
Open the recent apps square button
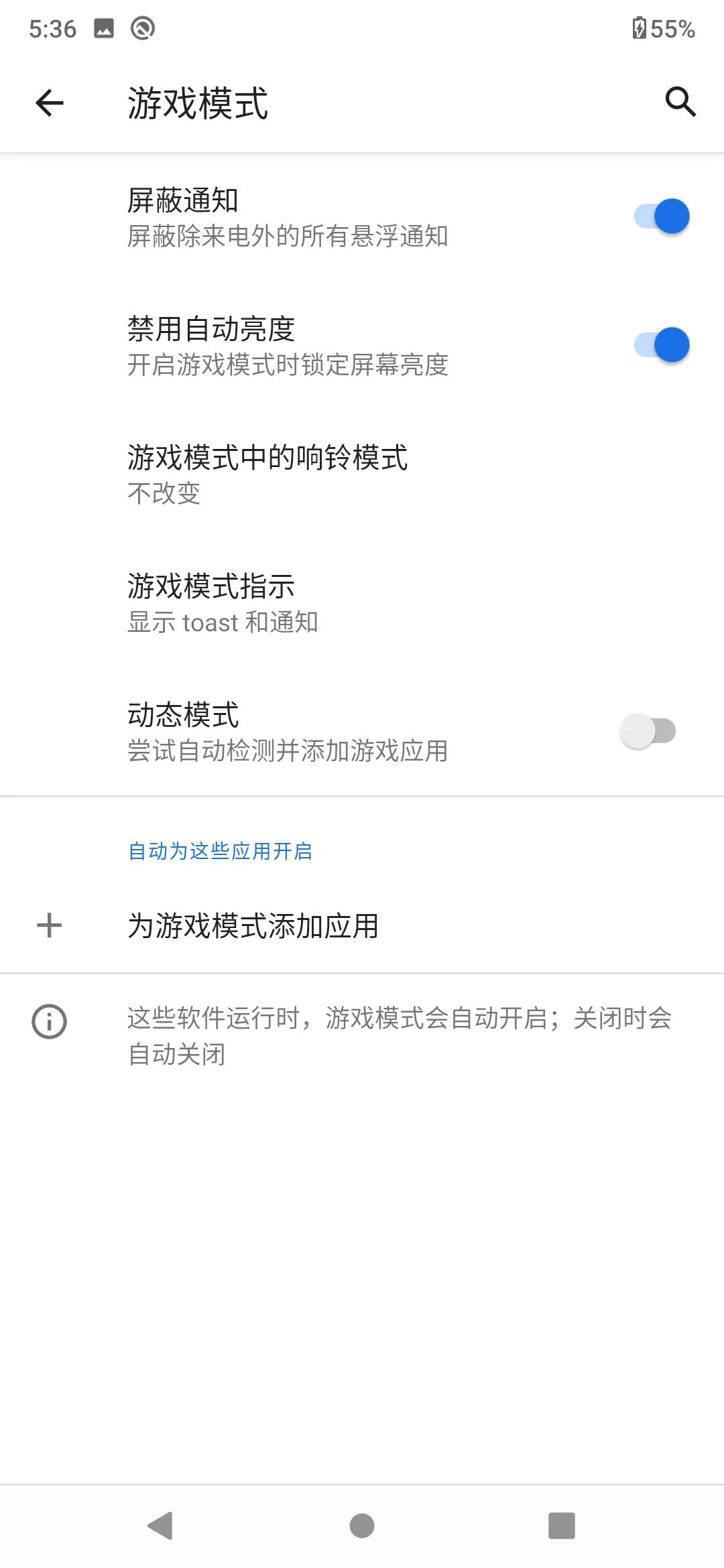[562, 1526]
